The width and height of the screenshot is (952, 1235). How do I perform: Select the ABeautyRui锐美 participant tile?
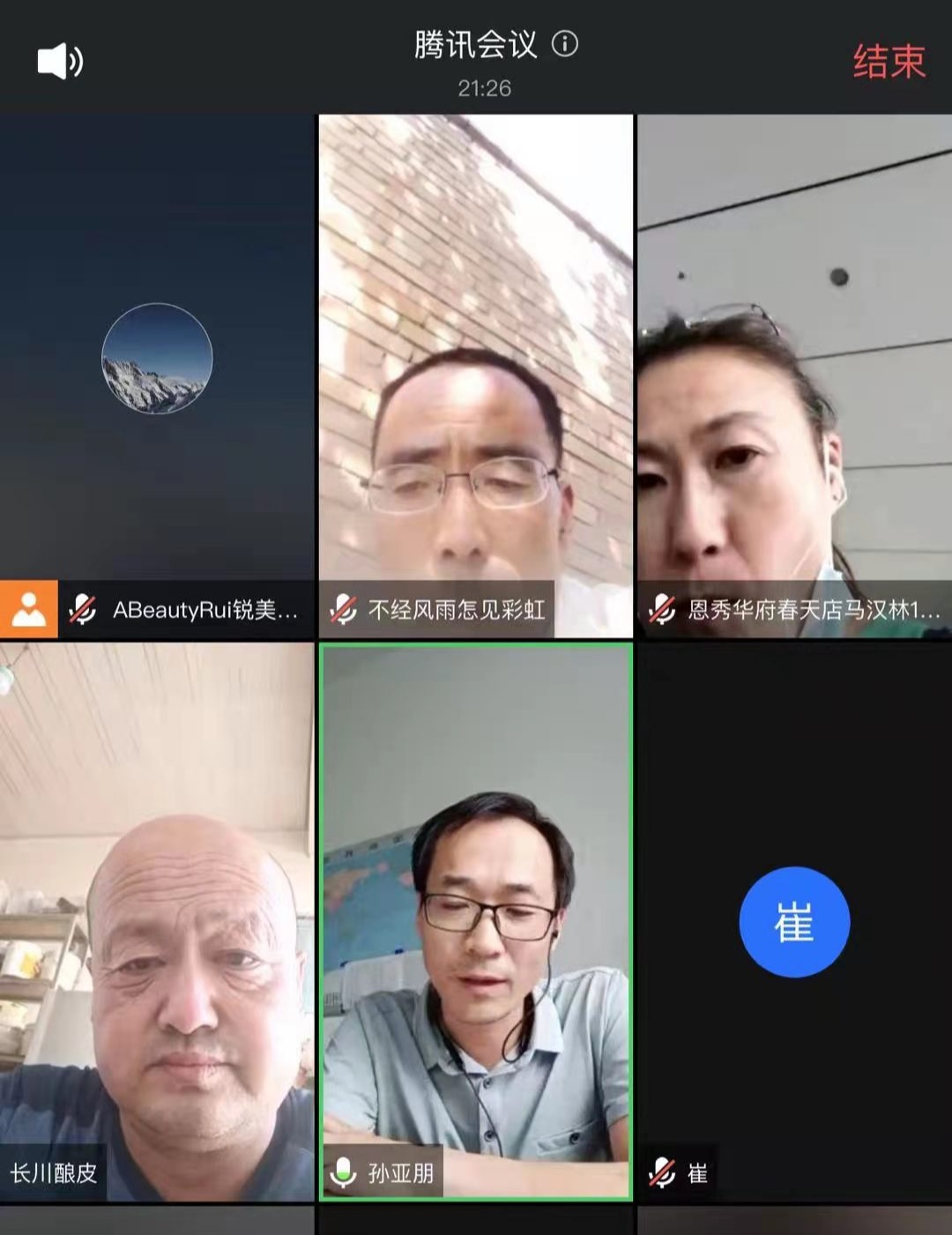coord(157,375)
